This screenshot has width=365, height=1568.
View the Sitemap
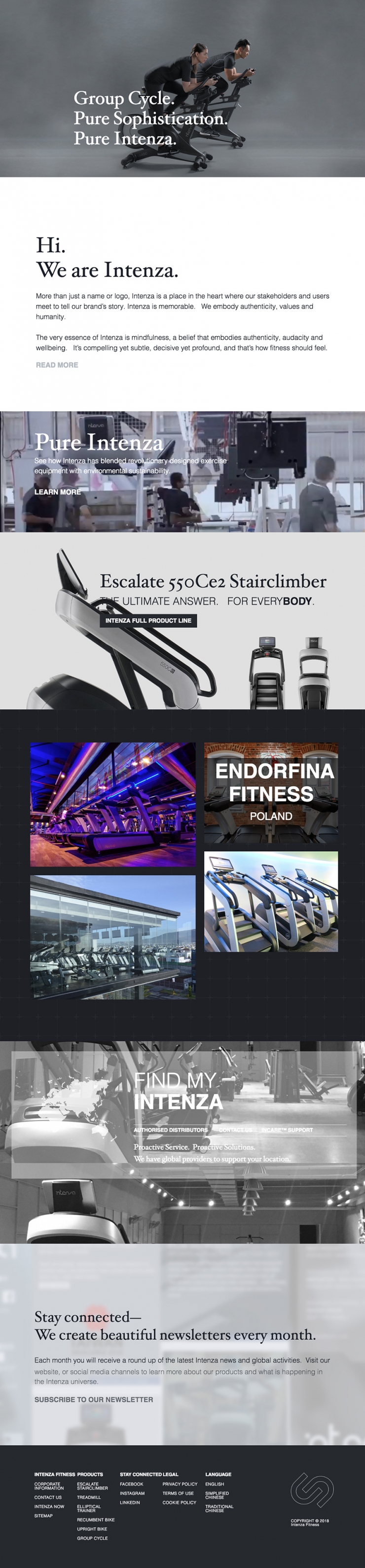(x=42, y=1515)
